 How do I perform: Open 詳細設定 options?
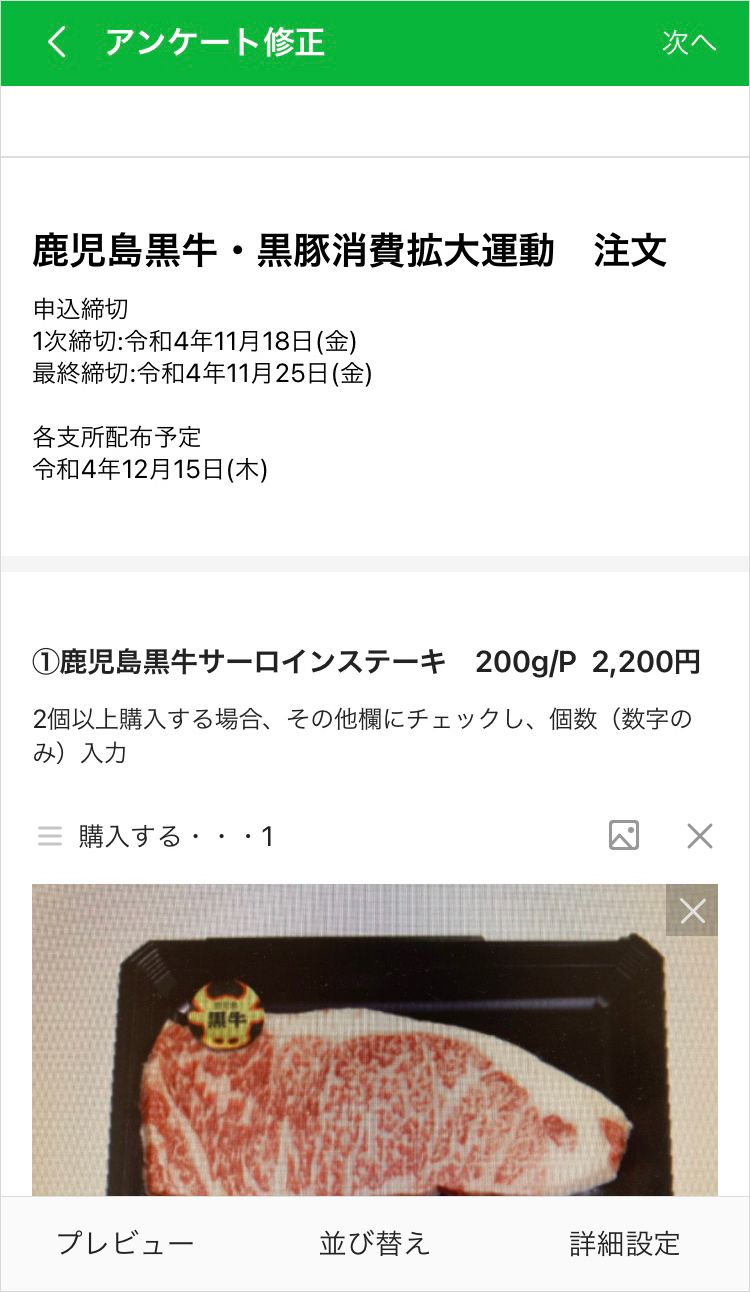pos(625,1243)
